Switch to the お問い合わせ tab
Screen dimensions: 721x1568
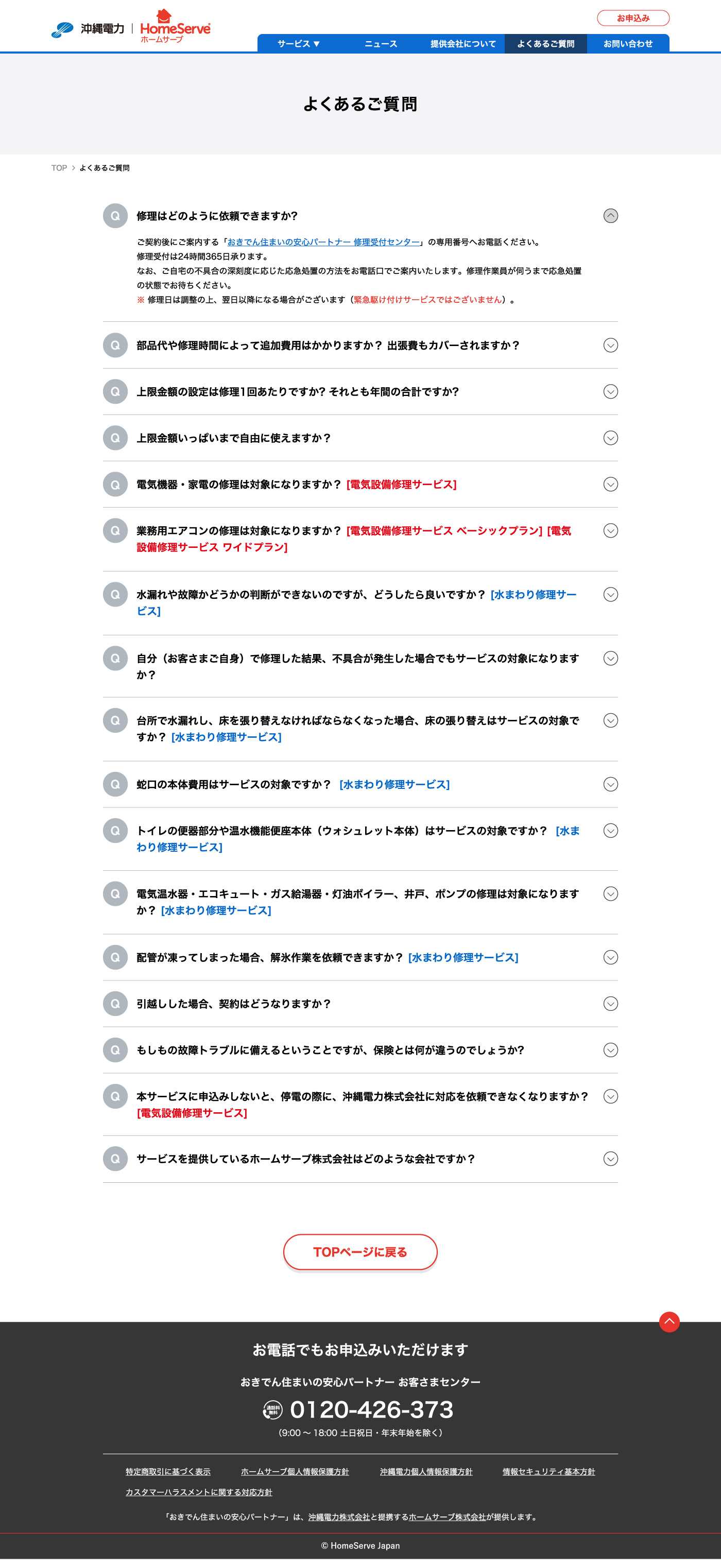[x=628, y=44]
